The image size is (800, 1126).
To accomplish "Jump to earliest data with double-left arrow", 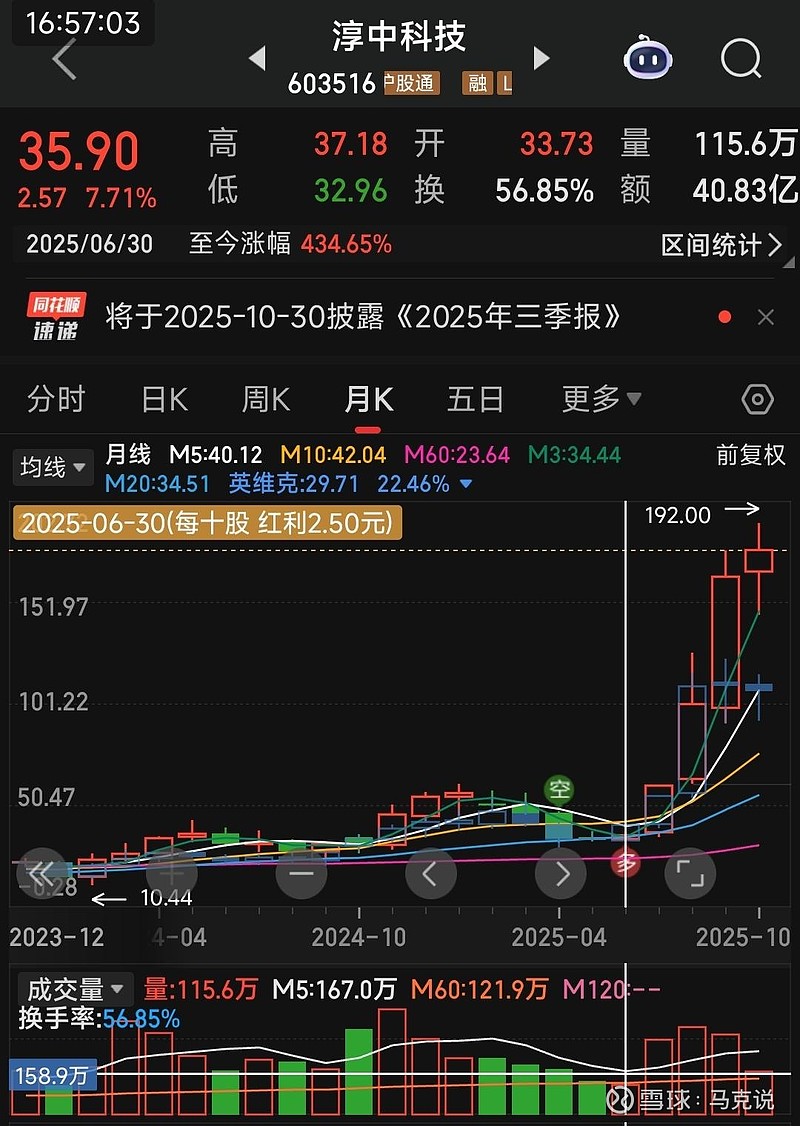I will coord(41,873).
